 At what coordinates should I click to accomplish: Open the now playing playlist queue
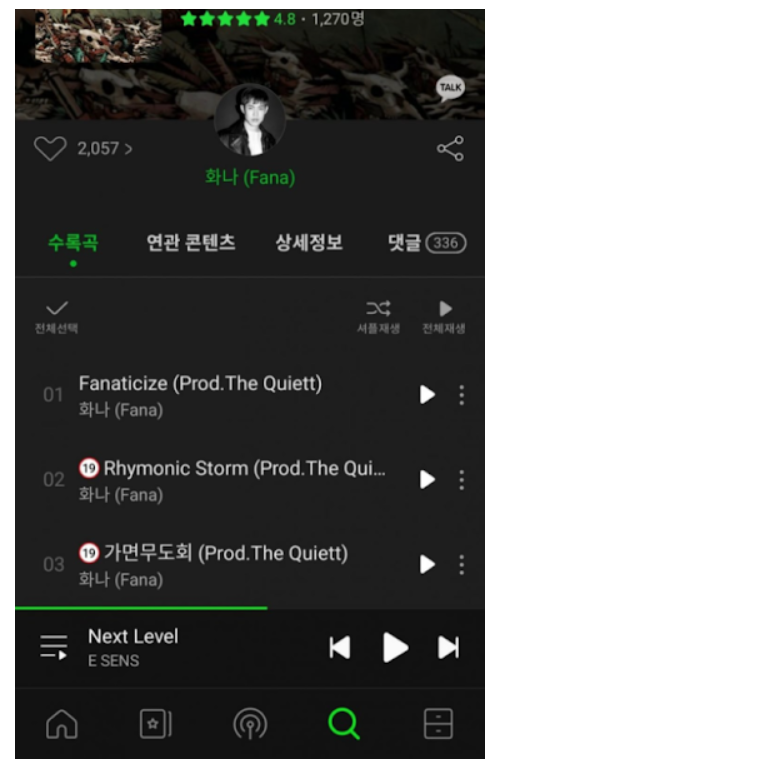click(x=54, y=647)
